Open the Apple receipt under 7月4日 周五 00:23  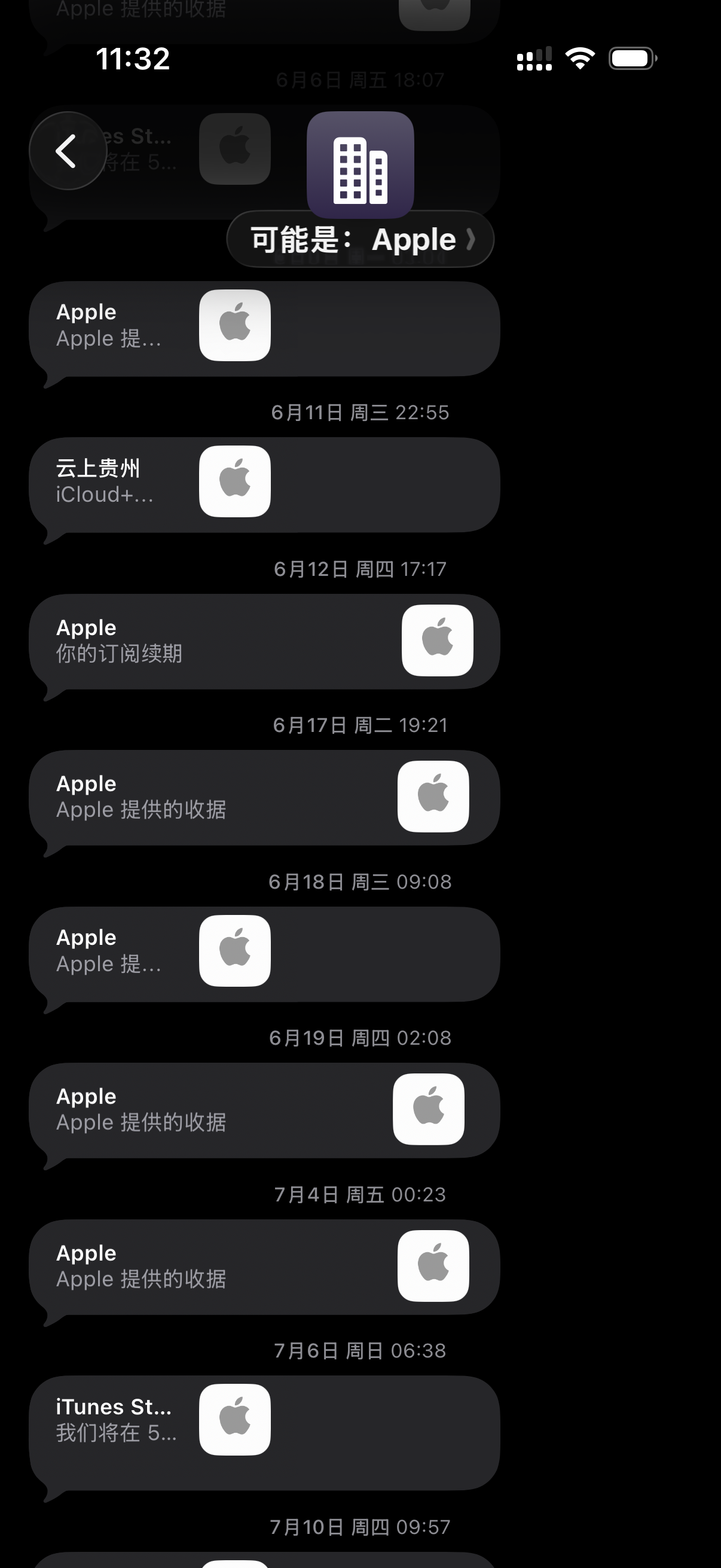tap(264, 1266)
